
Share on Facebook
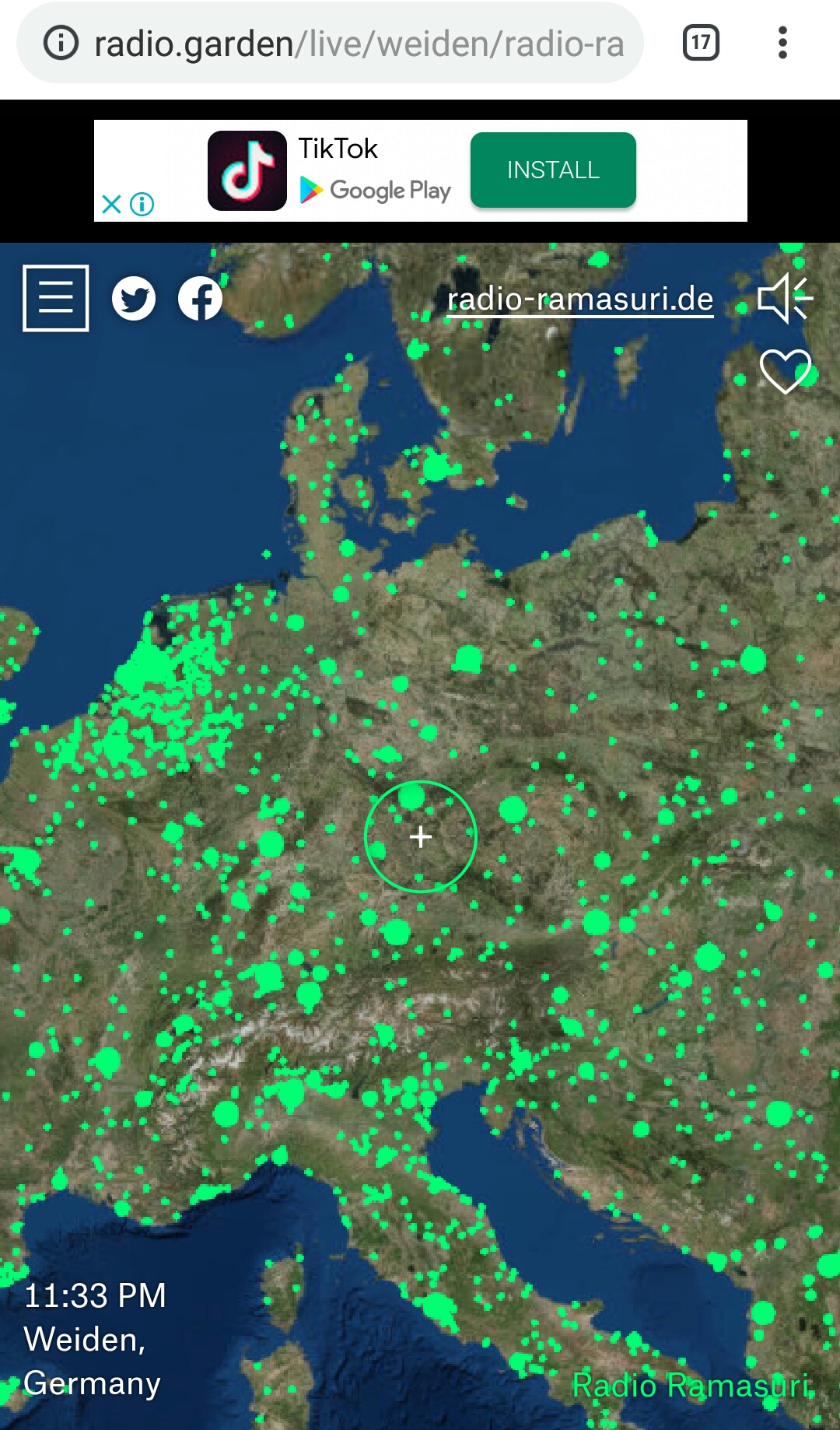(x=200, y=299)
